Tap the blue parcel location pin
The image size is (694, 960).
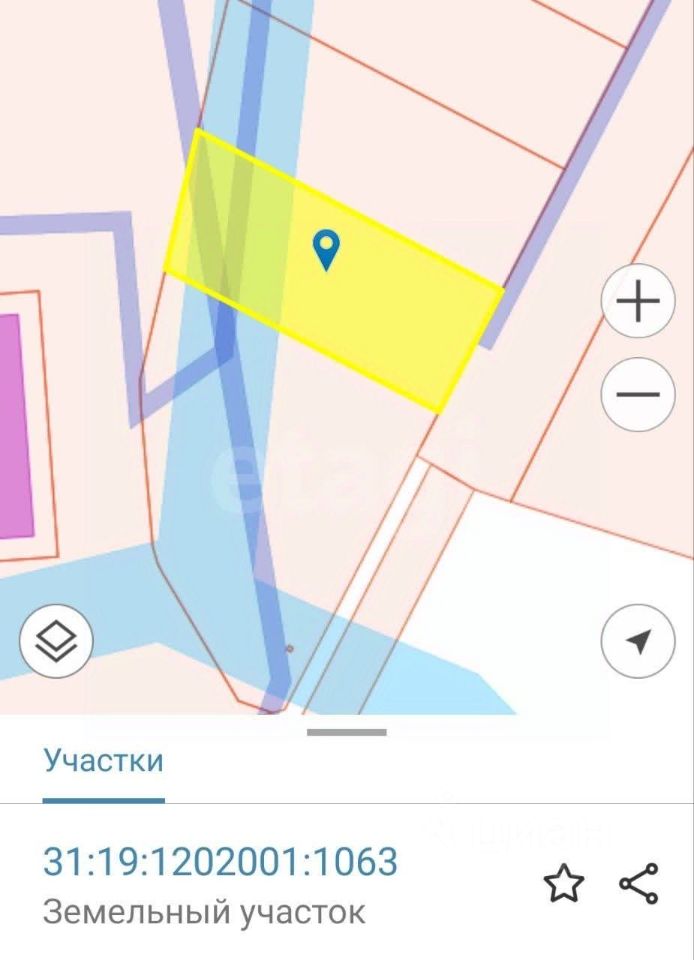tap(326, 248)
